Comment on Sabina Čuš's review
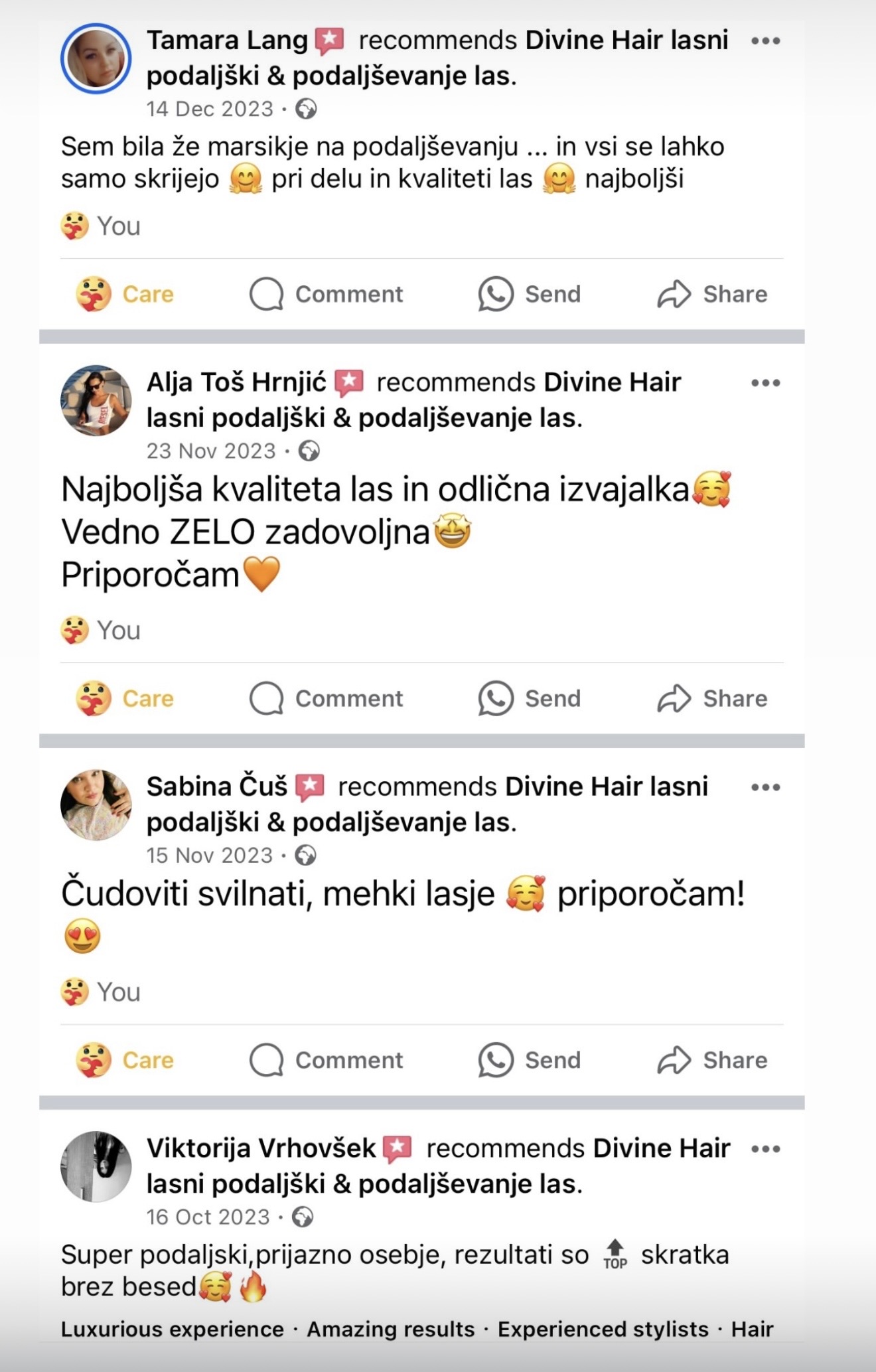Viewport: 876px width, 1372px height. coord(327,1060)
